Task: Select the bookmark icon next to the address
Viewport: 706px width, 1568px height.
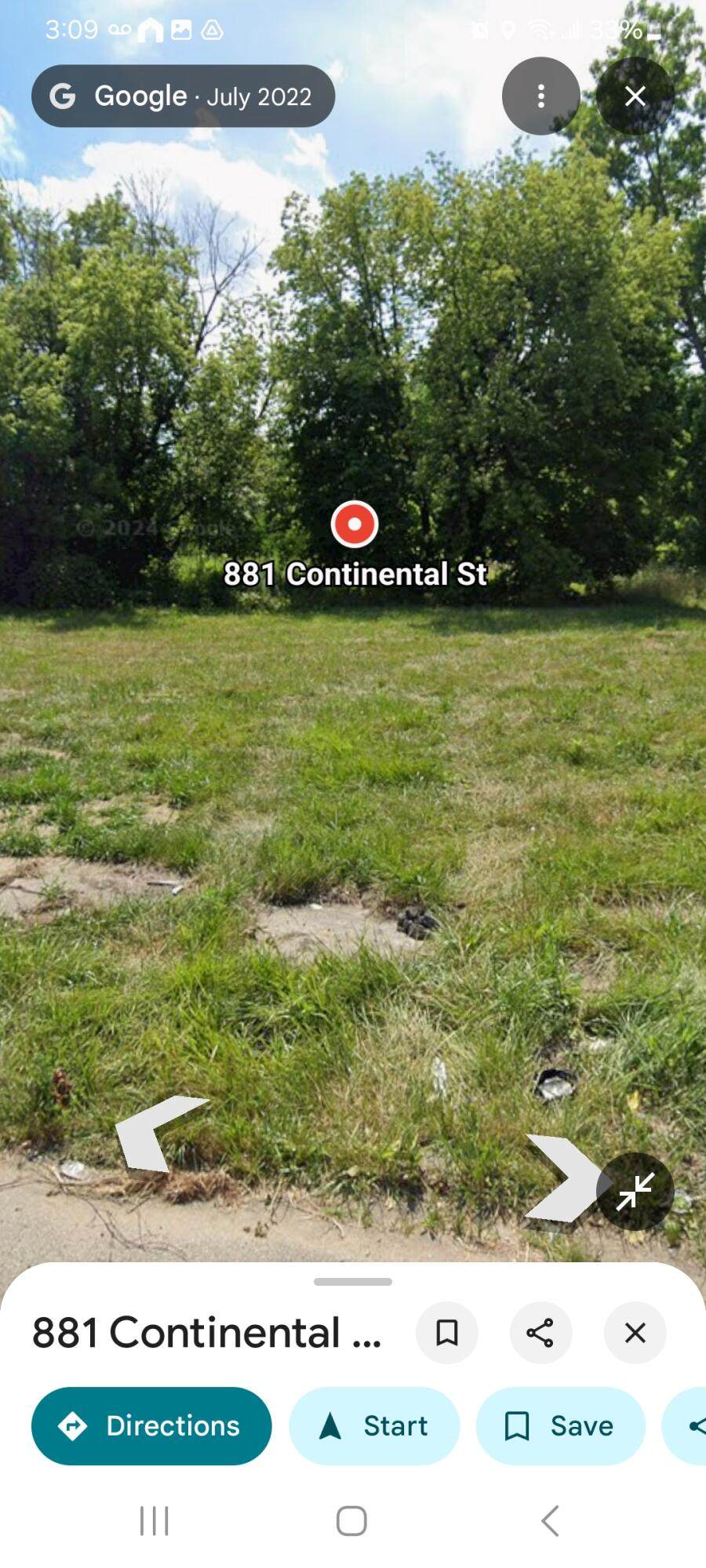Action: 446,1333
